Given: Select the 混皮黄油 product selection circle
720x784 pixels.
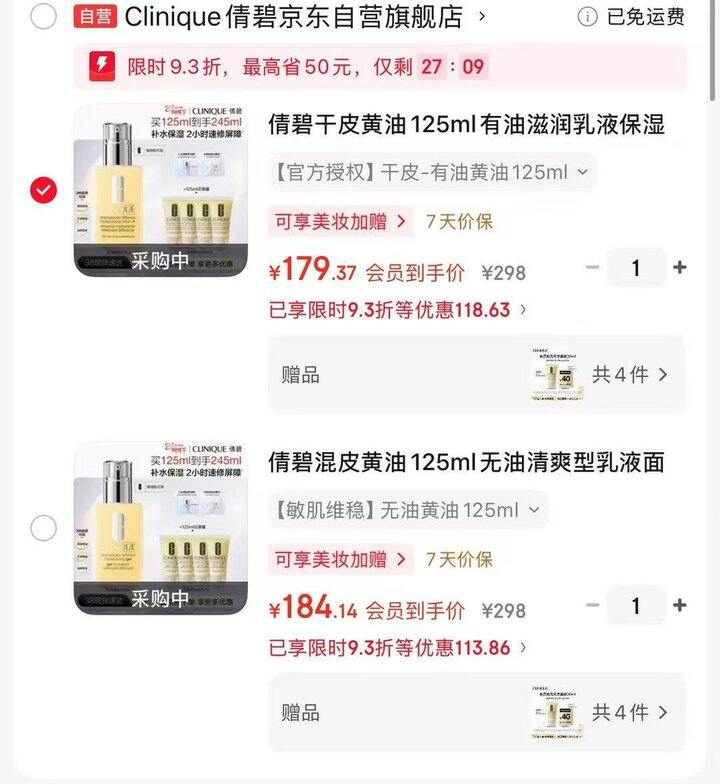Looking at the screenshot, I should click(42, 530).
